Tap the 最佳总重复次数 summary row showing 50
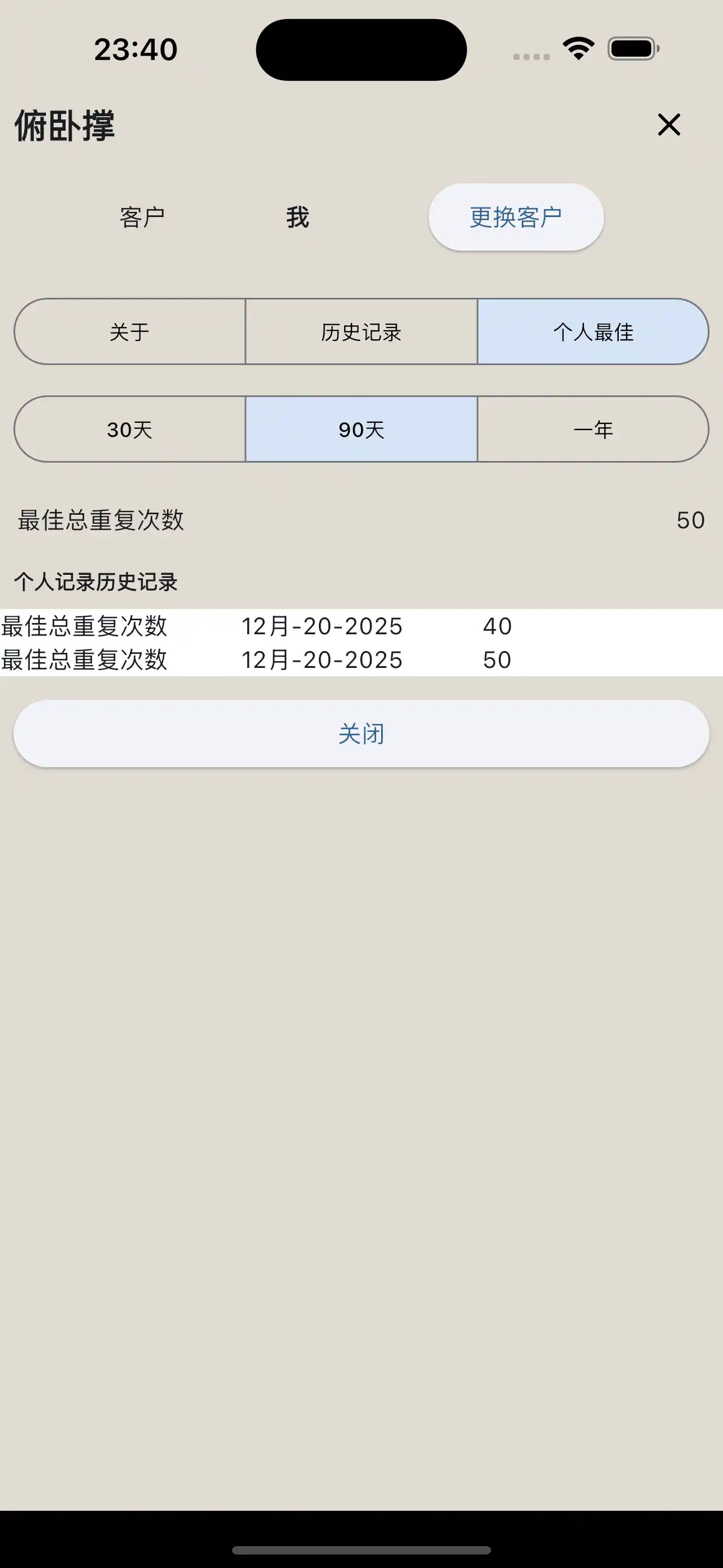Viewport: 723px width, 1568px height. tap(361, 520)
